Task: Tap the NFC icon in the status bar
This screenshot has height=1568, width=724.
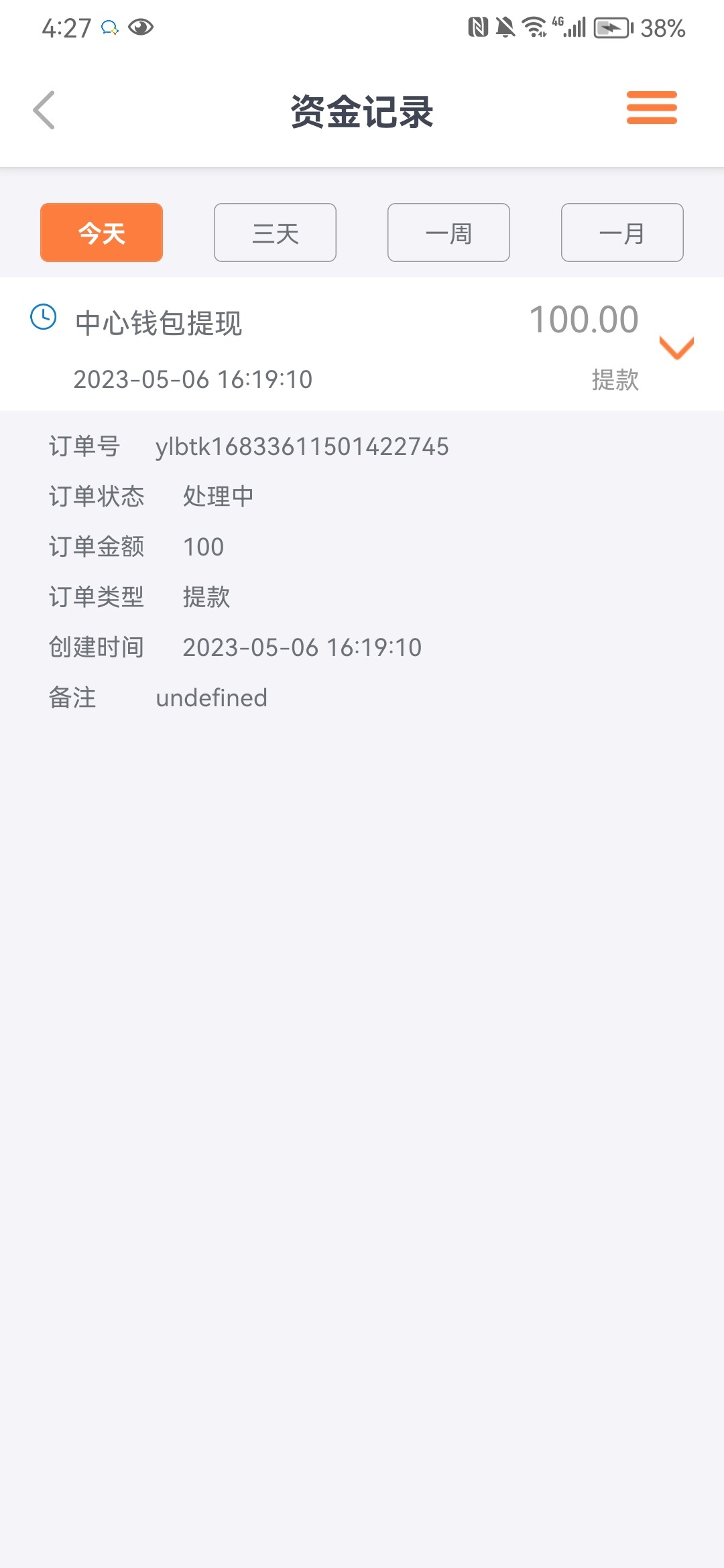Action: point(477,27)
